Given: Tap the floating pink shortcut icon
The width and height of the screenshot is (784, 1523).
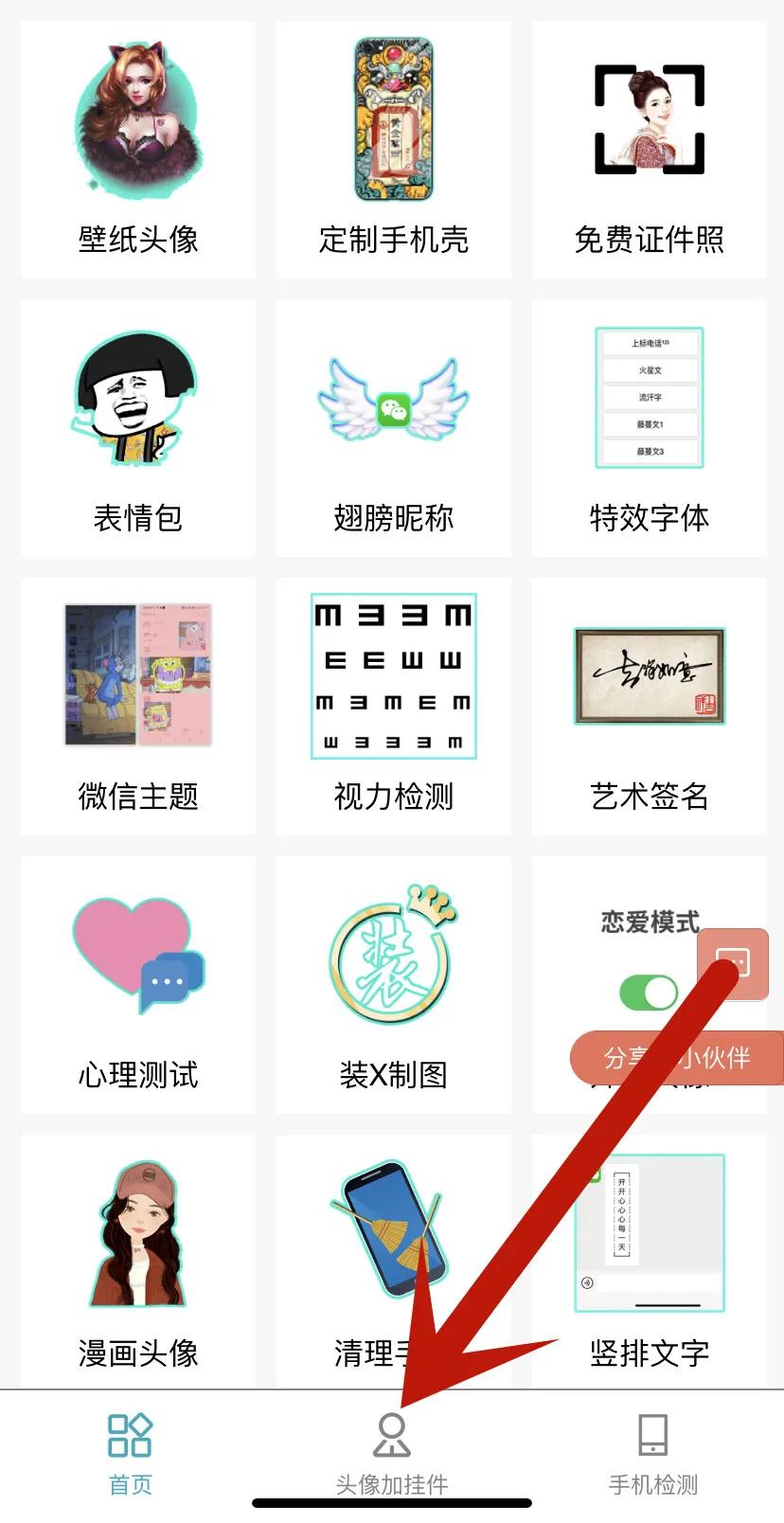Looking at the screenshot, I should (x=734, y=964).
